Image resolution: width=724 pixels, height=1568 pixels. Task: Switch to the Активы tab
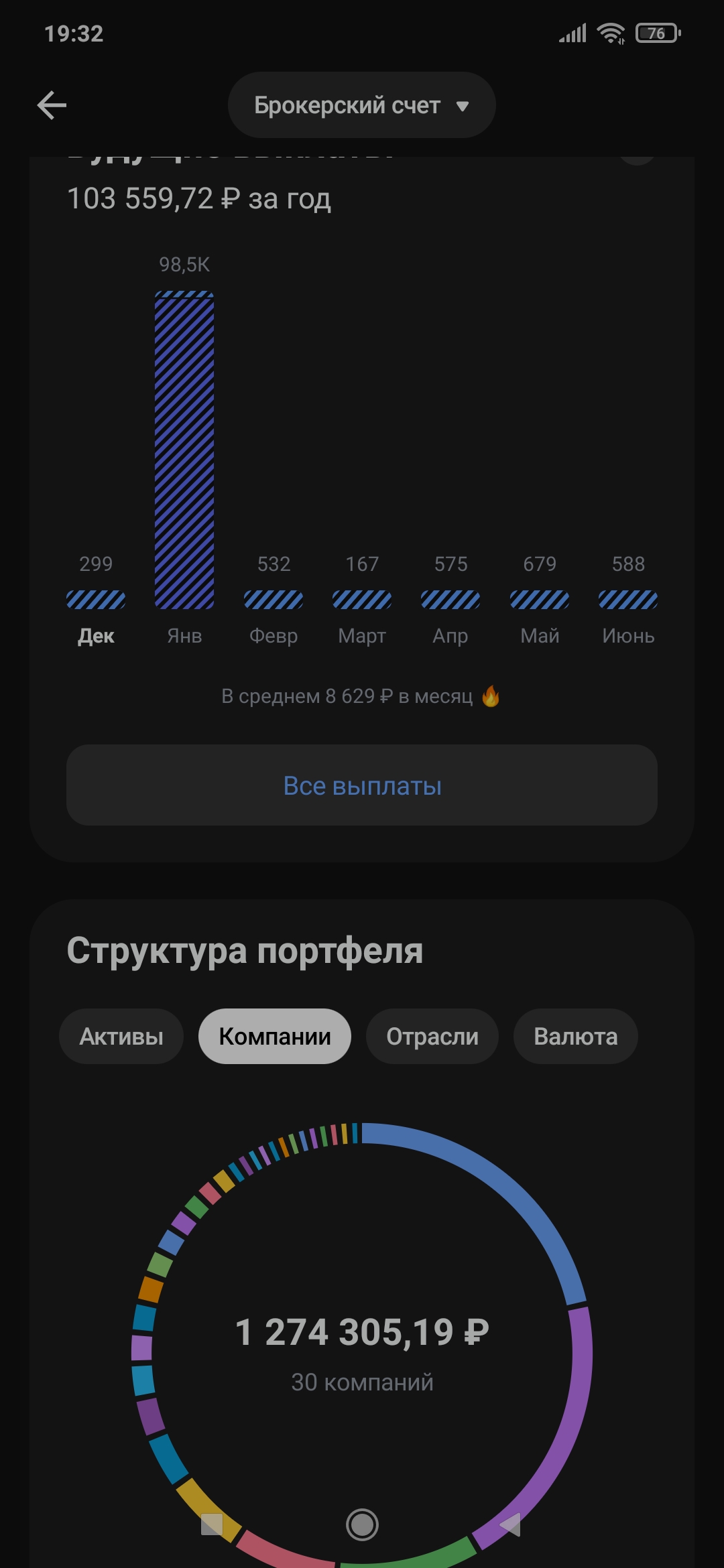[121, 1037]
